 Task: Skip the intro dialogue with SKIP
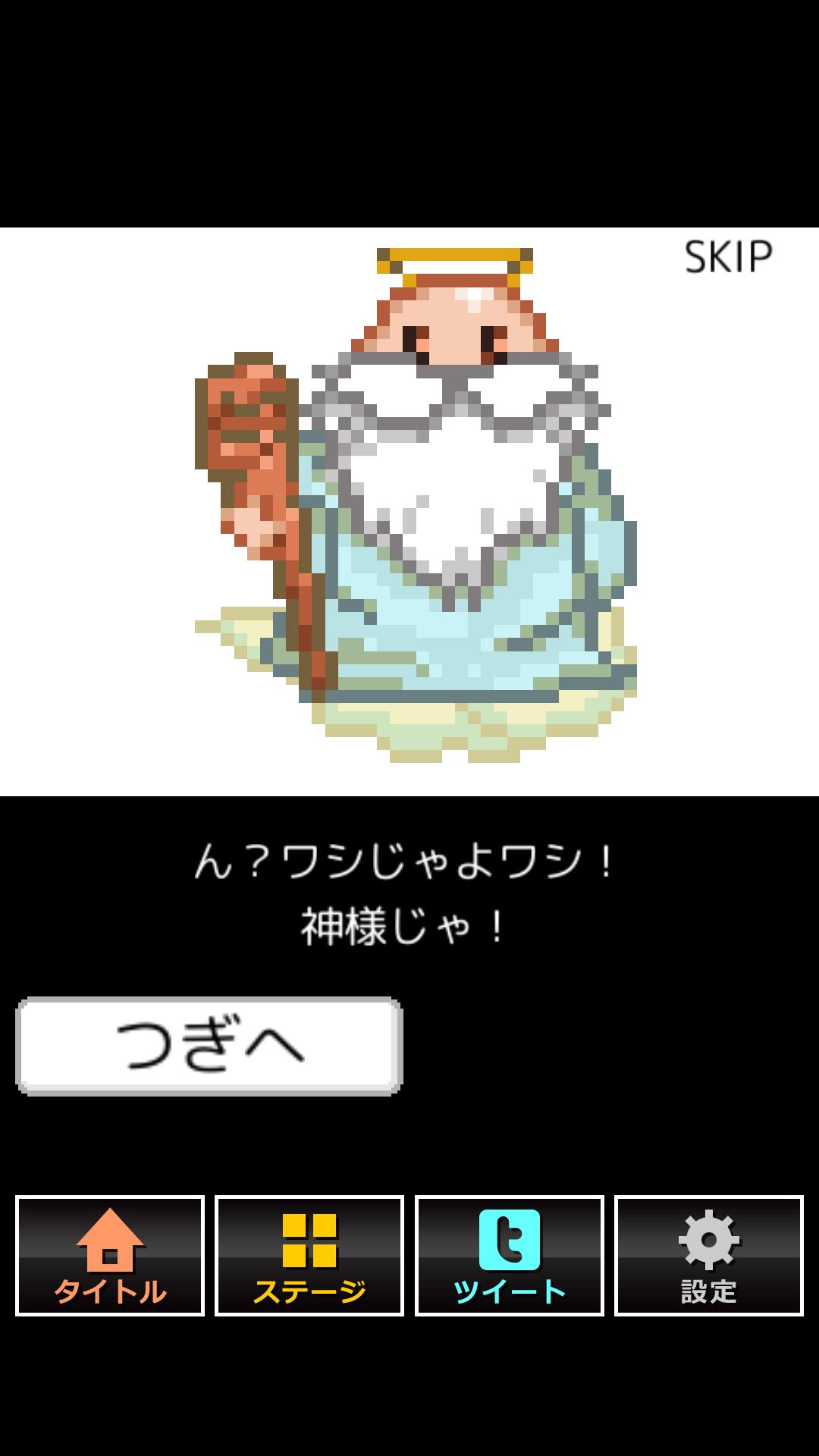click(728, 256)
